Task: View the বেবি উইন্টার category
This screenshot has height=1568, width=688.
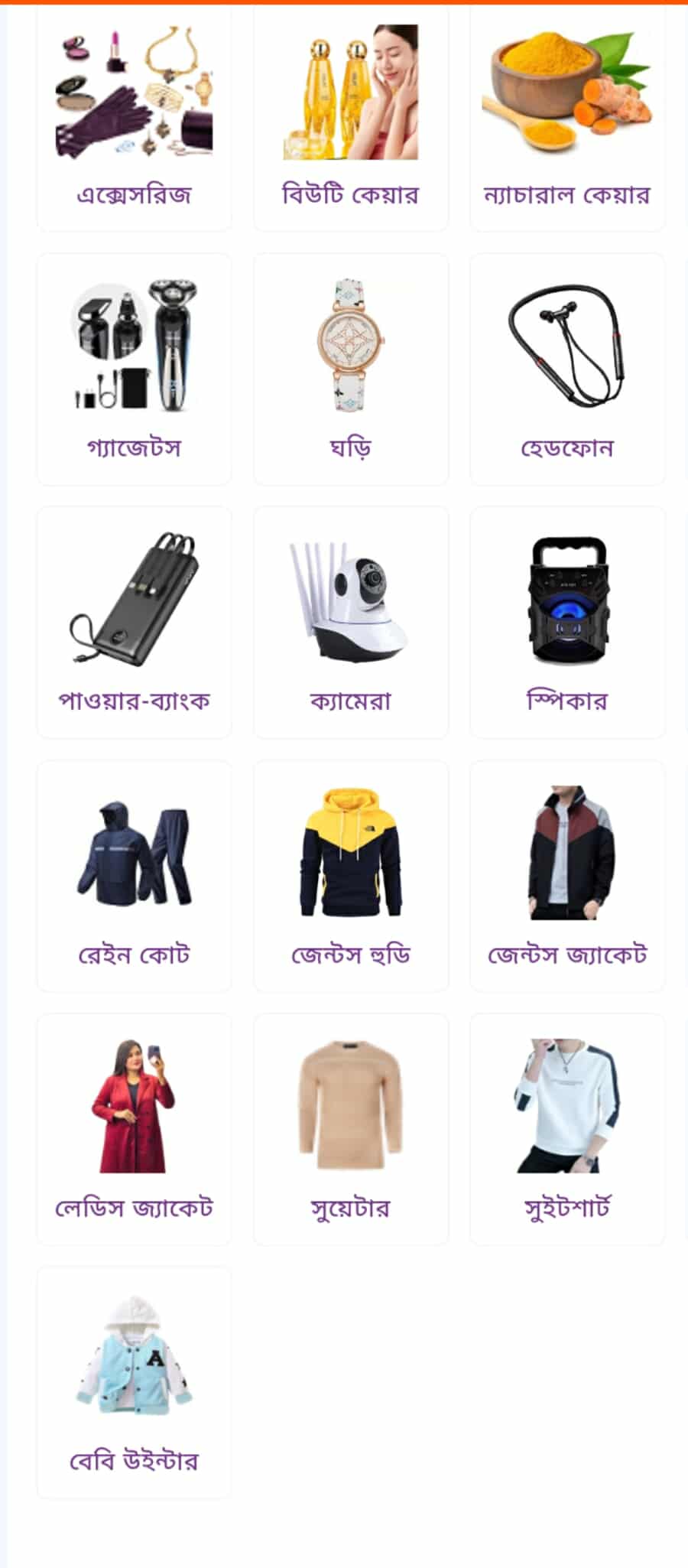Action: coord(134,1382)
